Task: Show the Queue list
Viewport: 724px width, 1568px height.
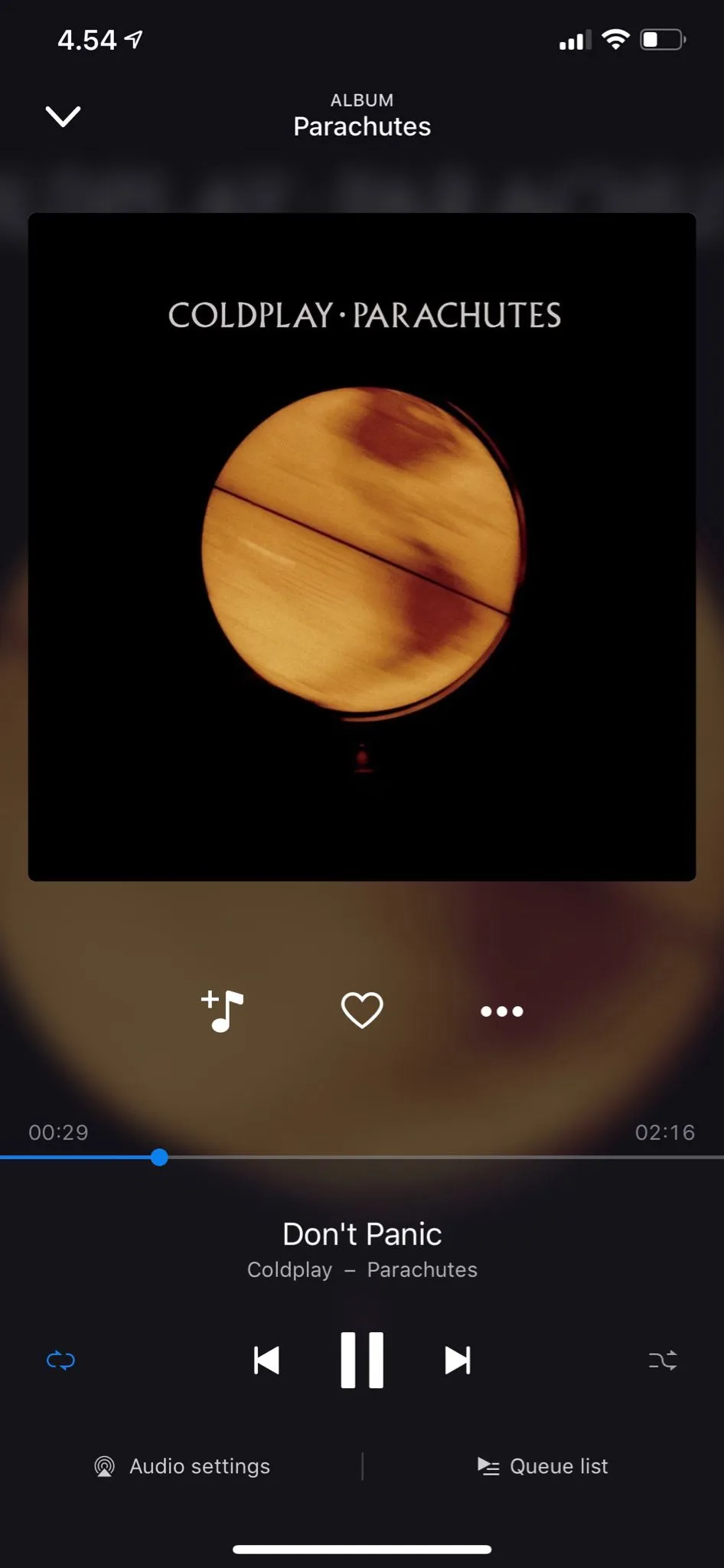Action: 543,1466
